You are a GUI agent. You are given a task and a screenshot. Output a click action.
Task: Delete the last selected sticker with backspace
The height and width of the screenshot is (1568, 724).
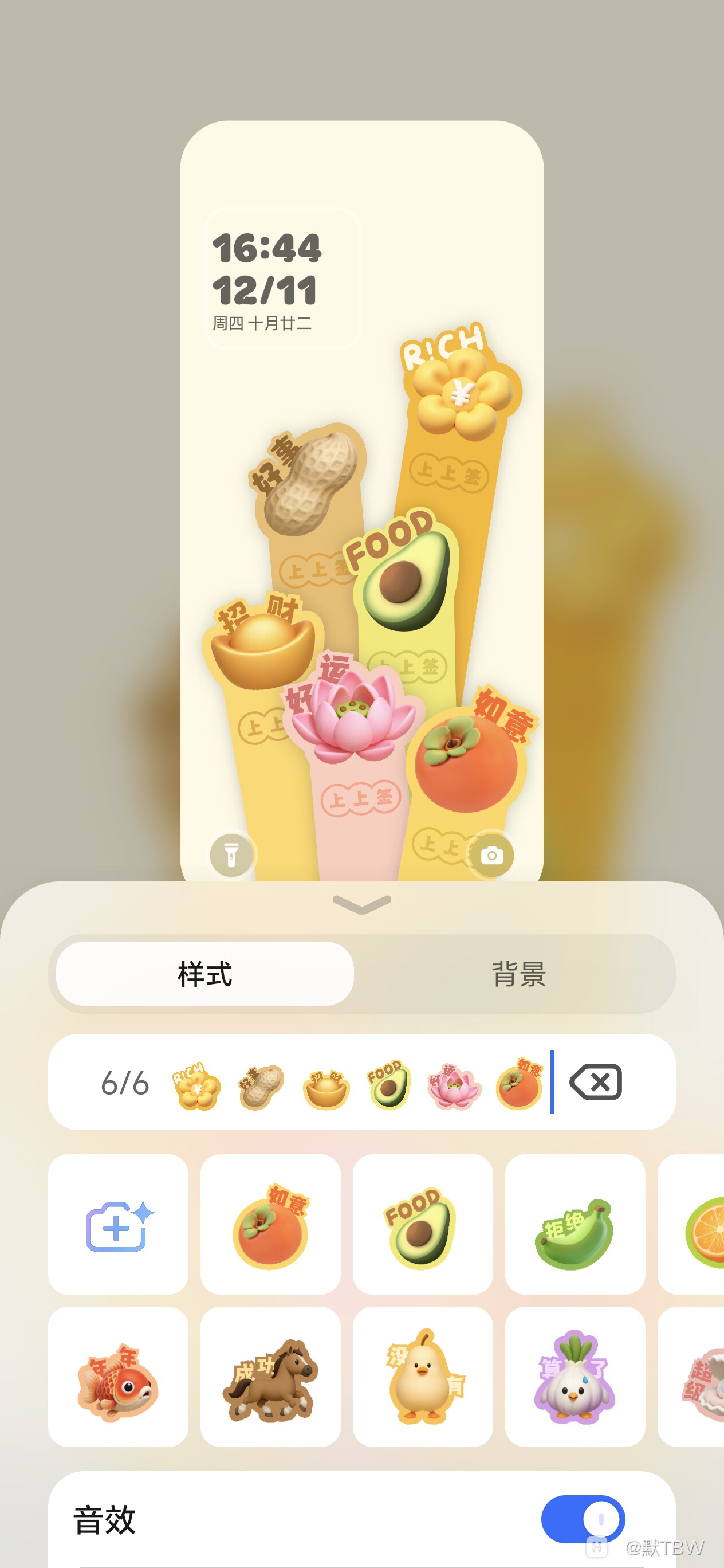tap(595, 1082)
